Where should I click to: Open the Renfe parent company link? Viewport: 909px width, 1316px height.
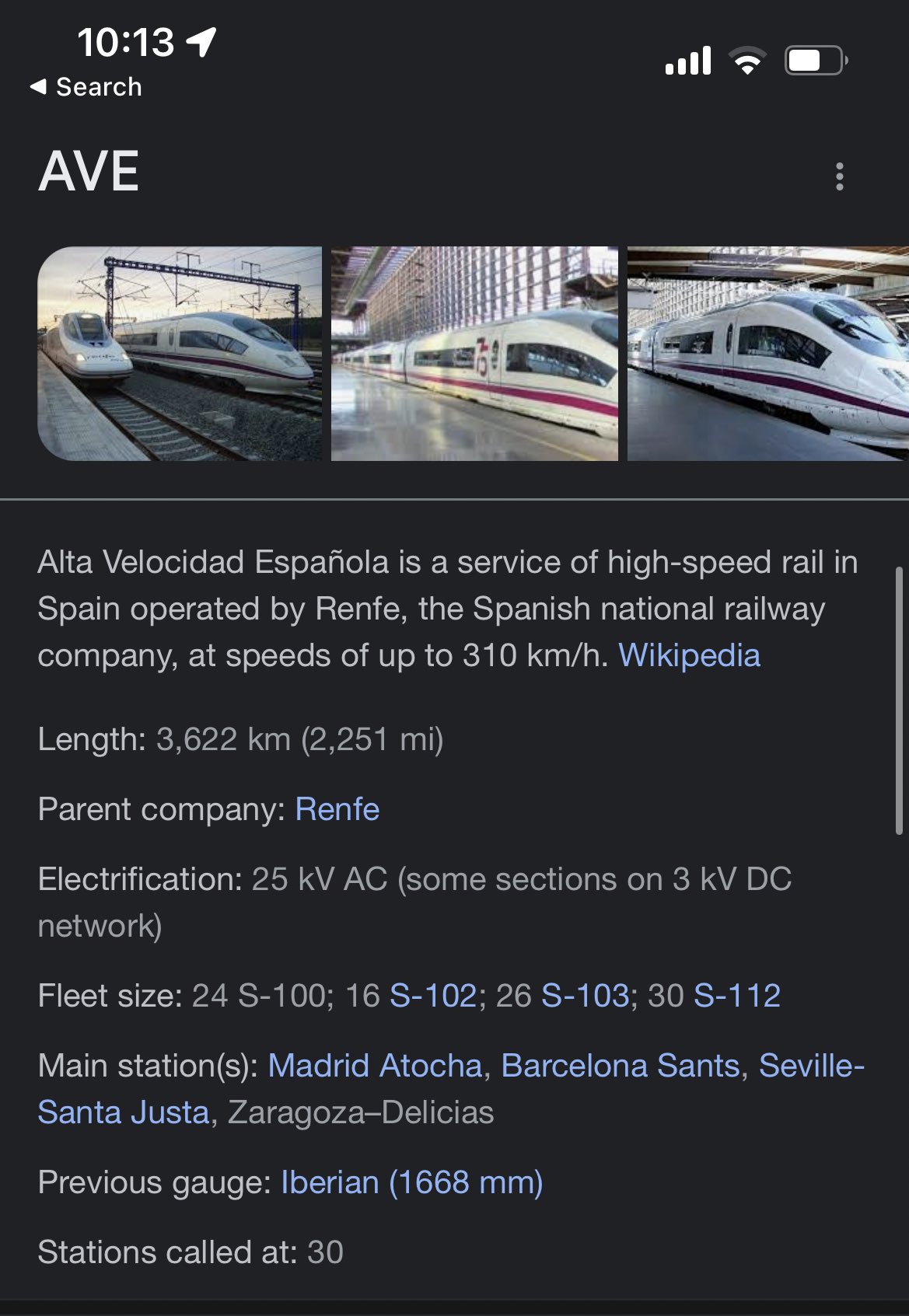[337, 809]
